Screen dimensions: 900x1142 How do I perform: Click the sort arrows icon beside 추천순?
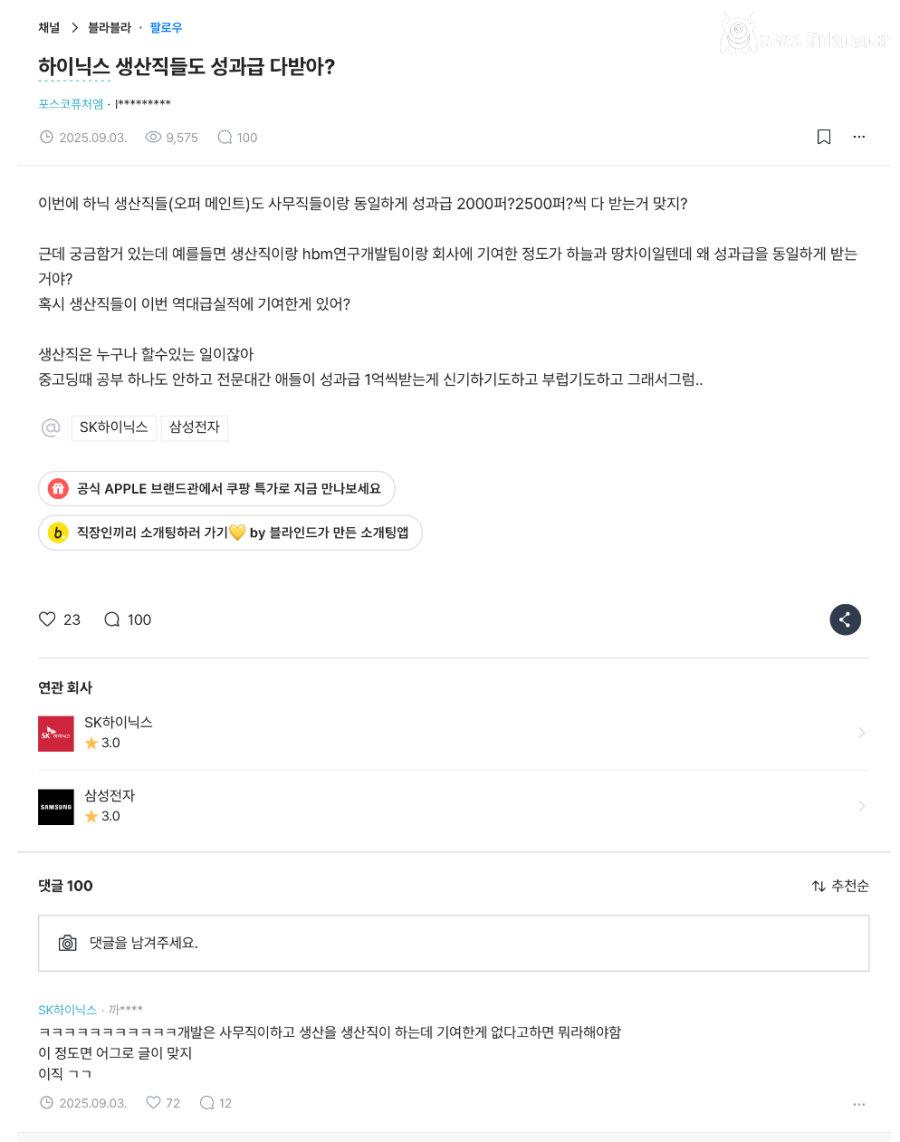(x=818, y=886)
